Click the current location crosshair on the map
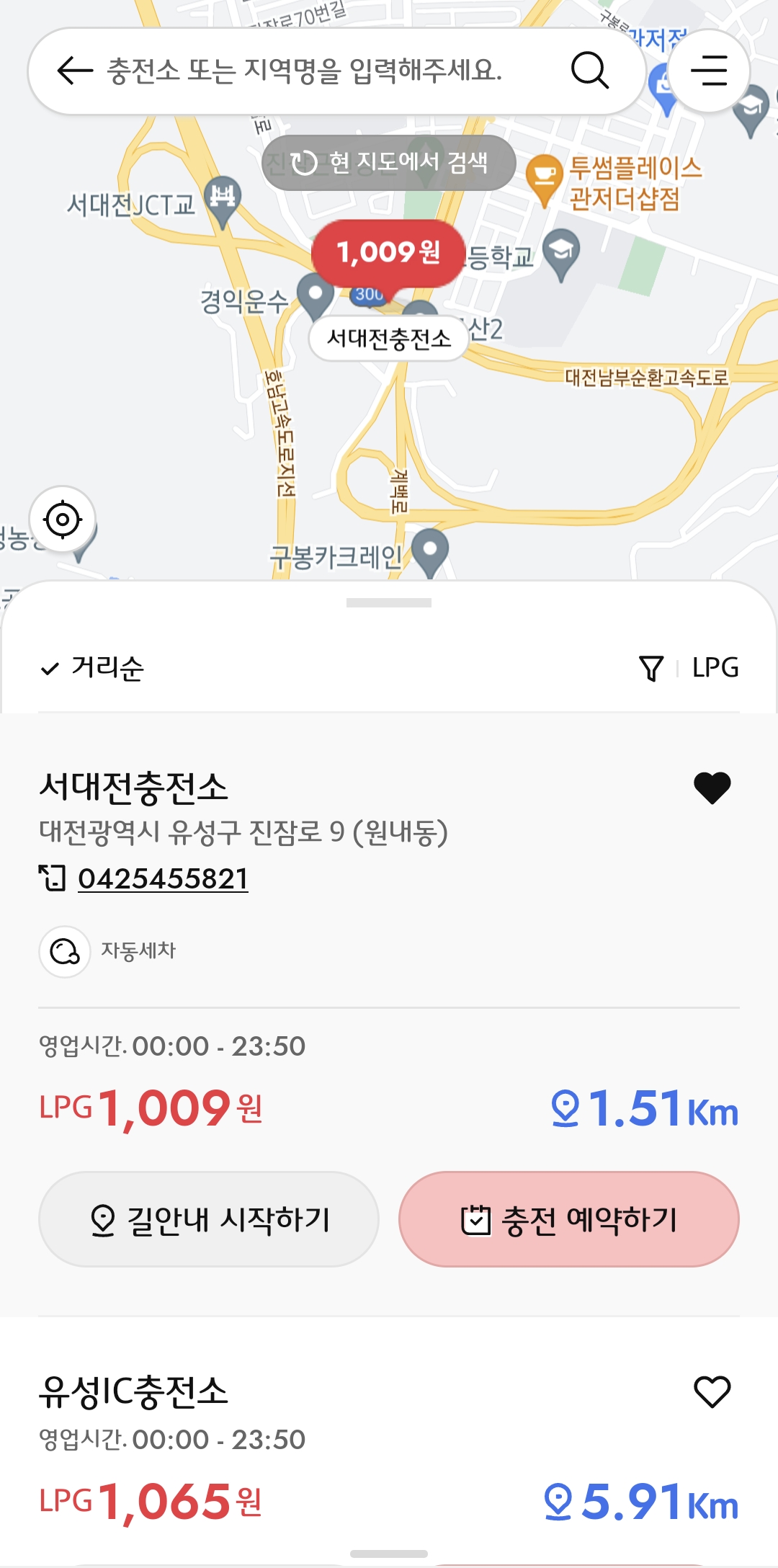The height and width of the screenshot is (1568, 778). pyautogui.click(x=63, y=519)
